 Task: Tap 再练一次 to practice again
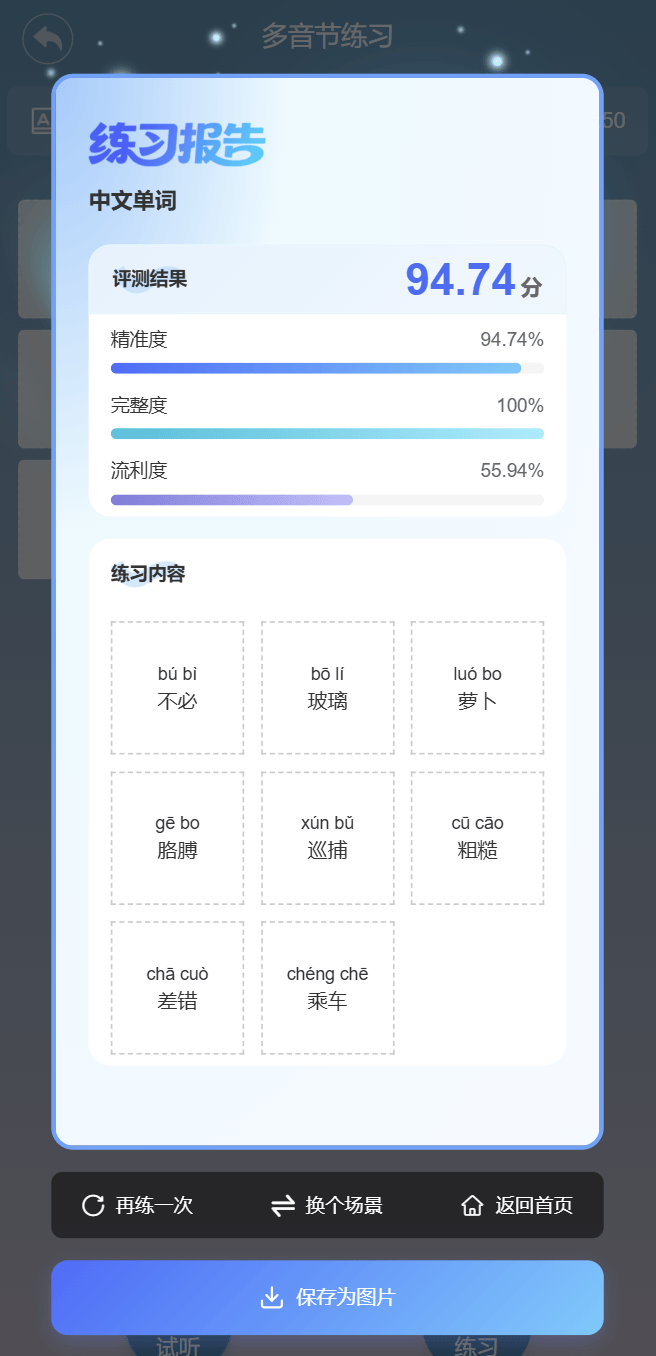click(x=138, y=1205)
